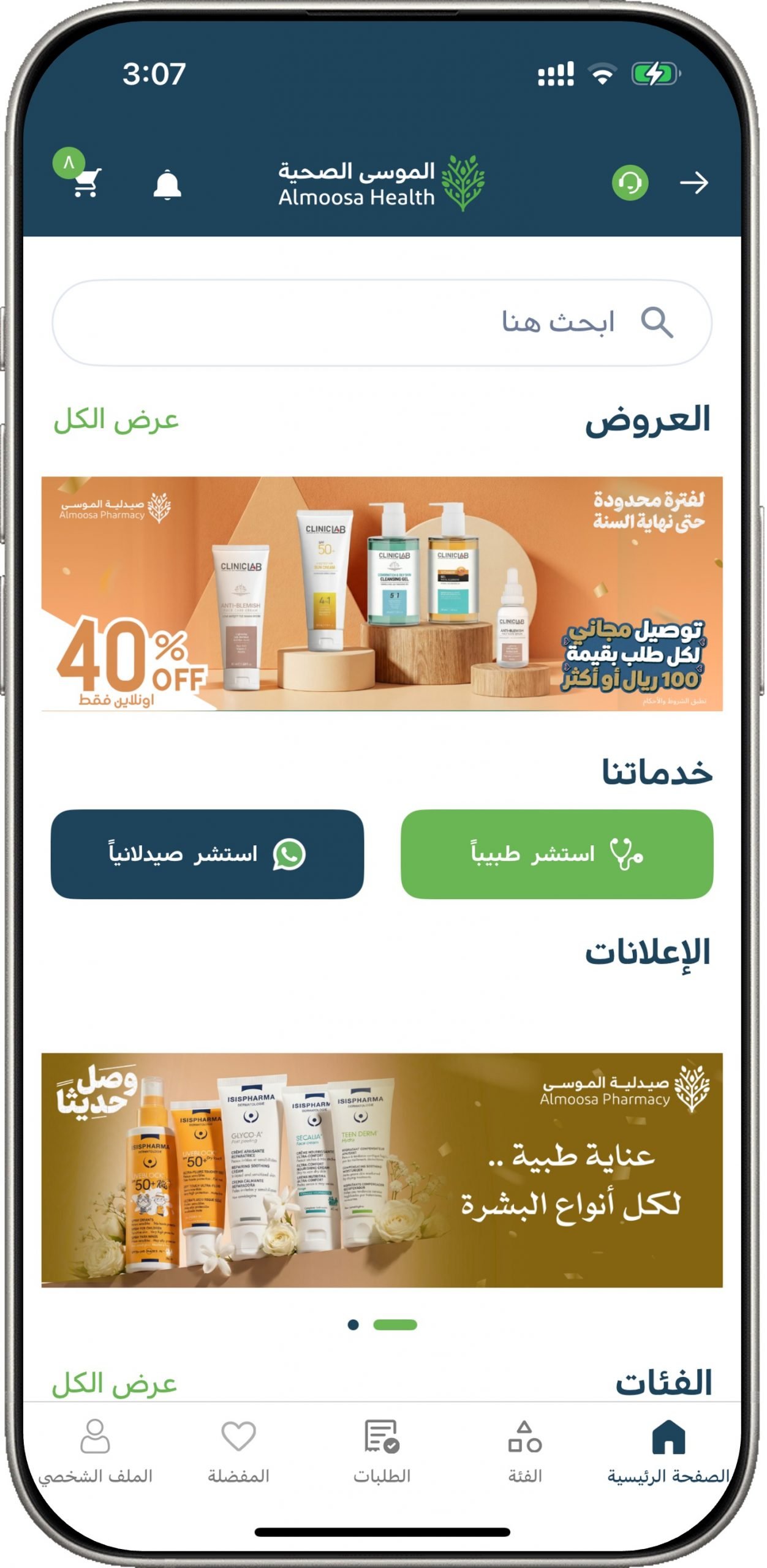
Task: Tap the green headset support icon
Action: 630,183
